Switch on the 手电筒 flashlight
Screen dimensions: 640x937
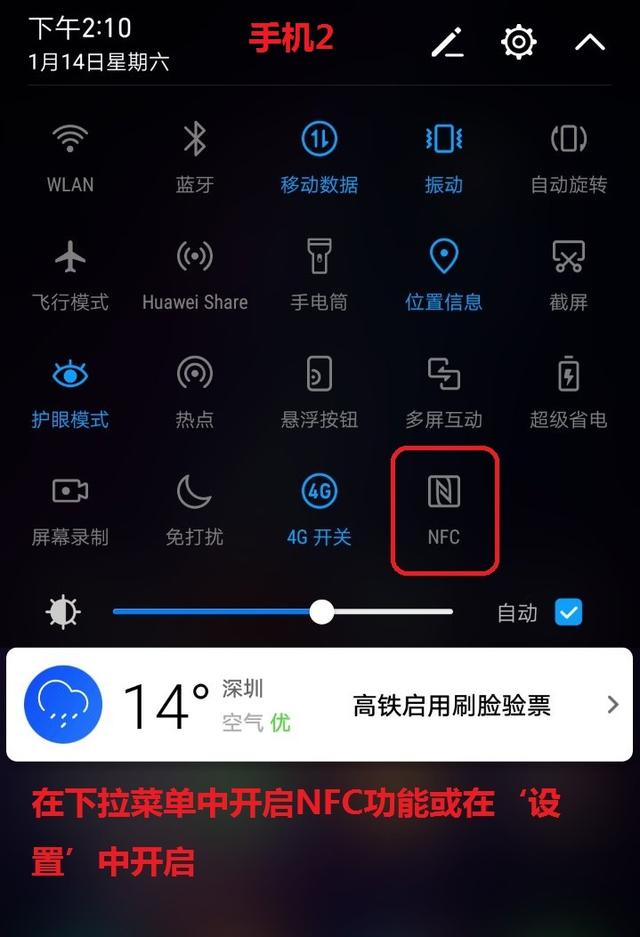[319, 258]
